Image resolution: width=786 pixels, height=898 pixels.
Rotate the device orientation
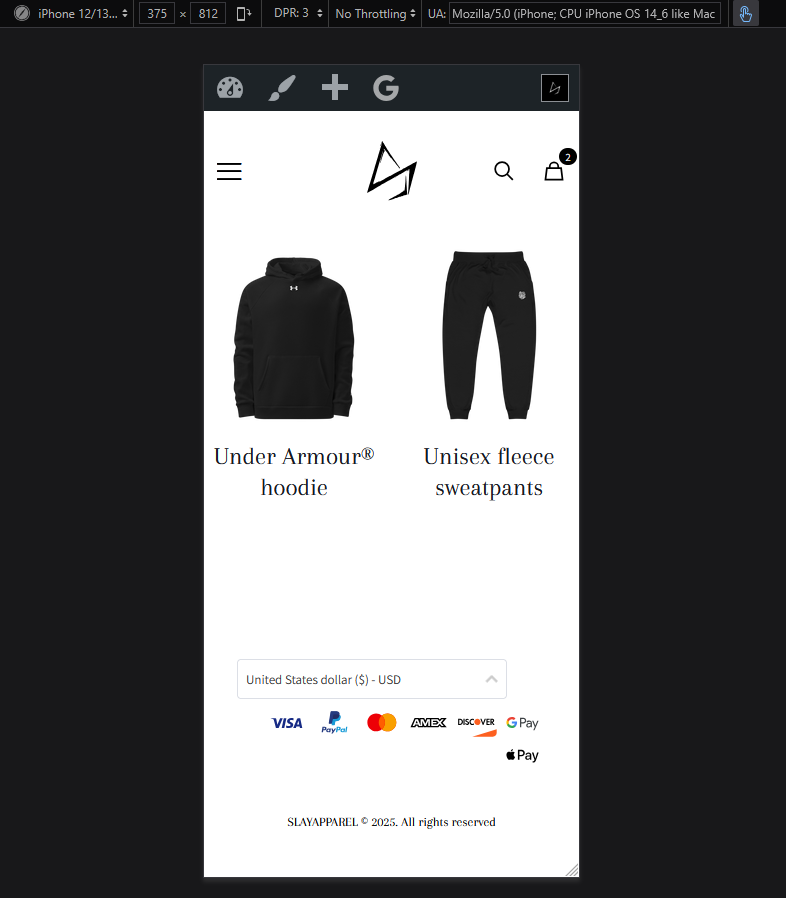[x=244, y=13]
